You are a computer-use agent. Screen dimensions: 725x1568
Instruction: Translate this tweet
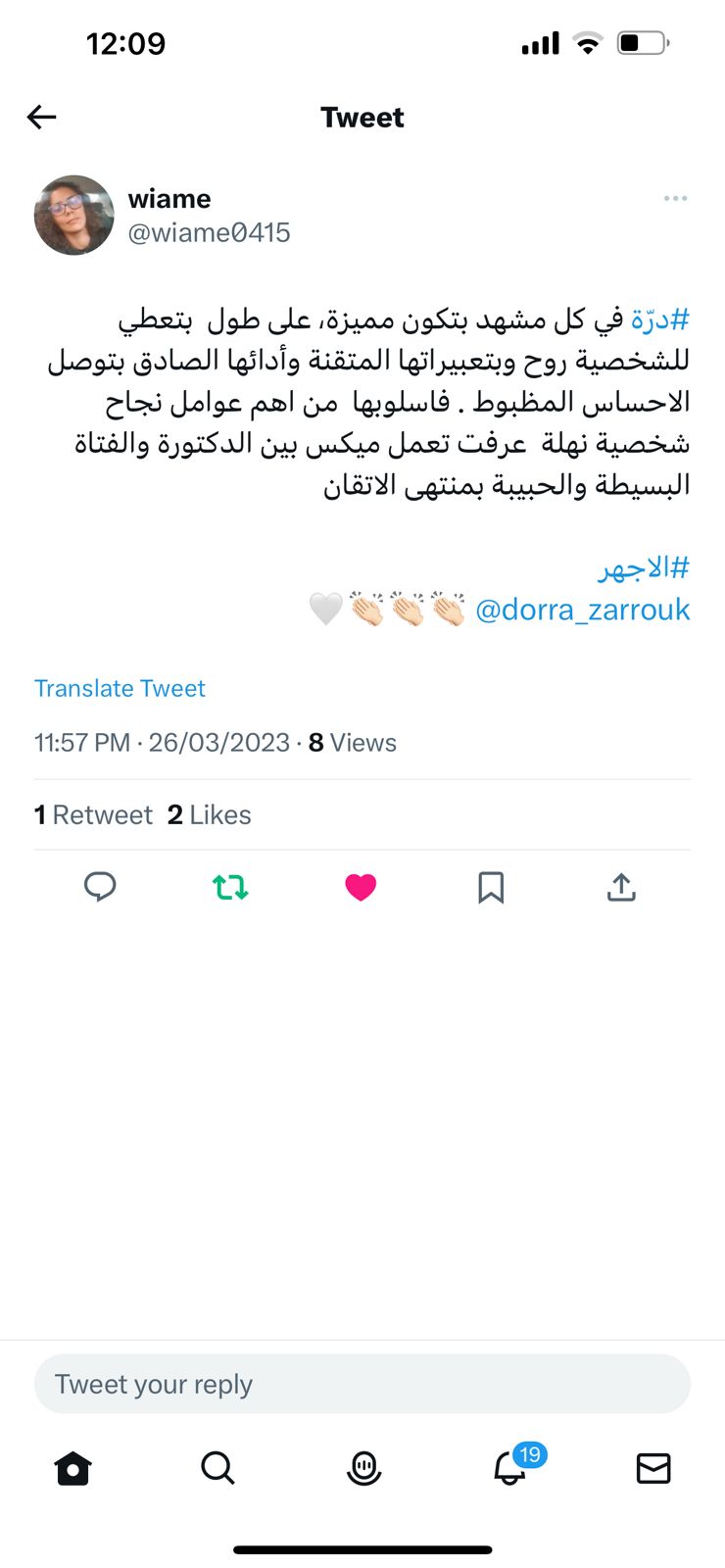coord(120,688)
